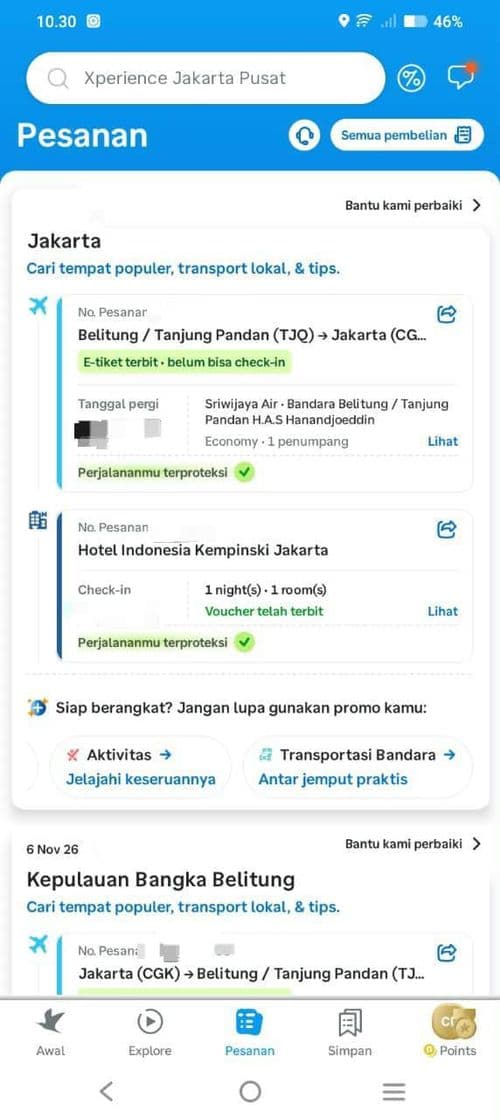Screen dimensions: 500x1119
Task: Open Jakarta popular places and tips link
Action: [x=183, y=269]
